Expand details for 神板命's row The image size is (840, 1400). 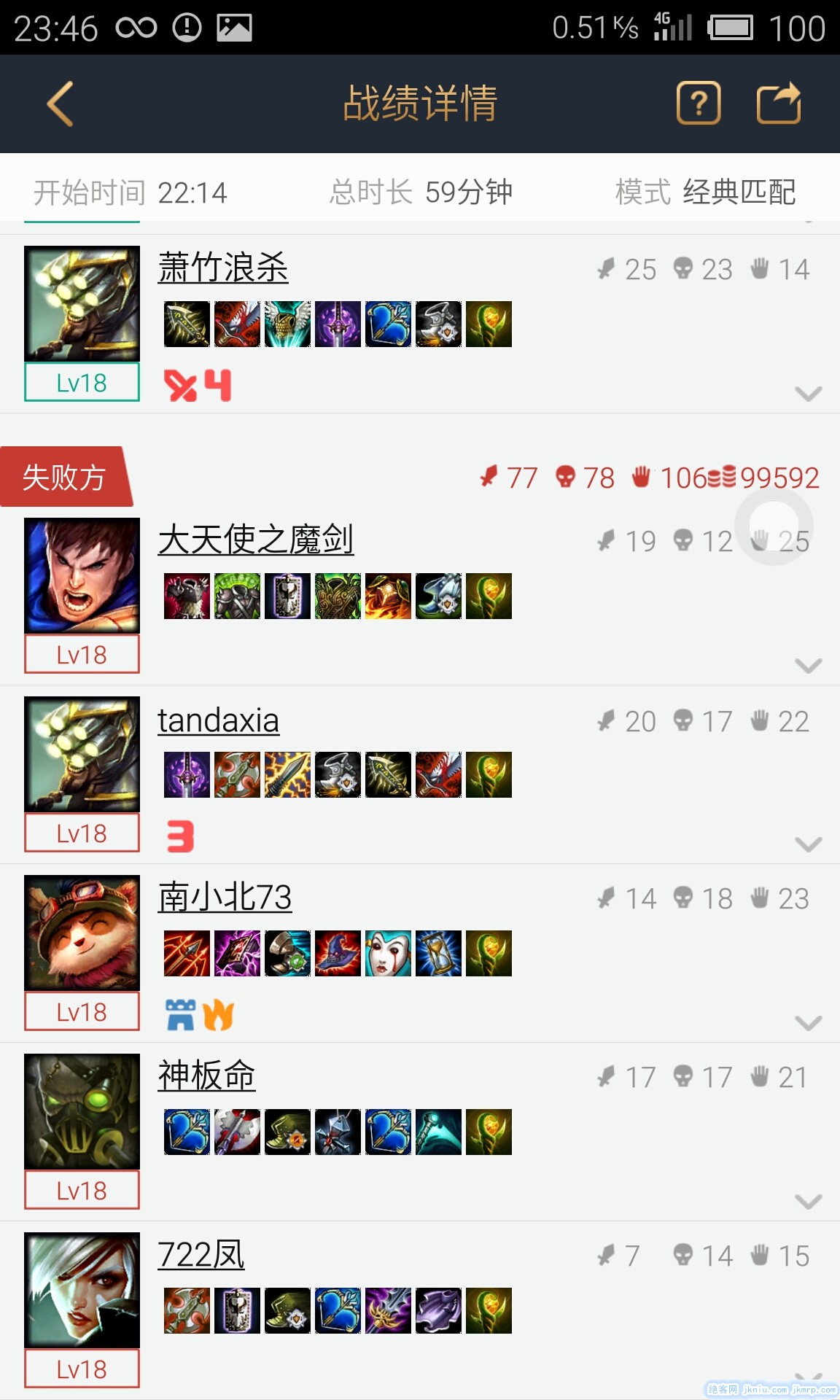pos(808,1201)
